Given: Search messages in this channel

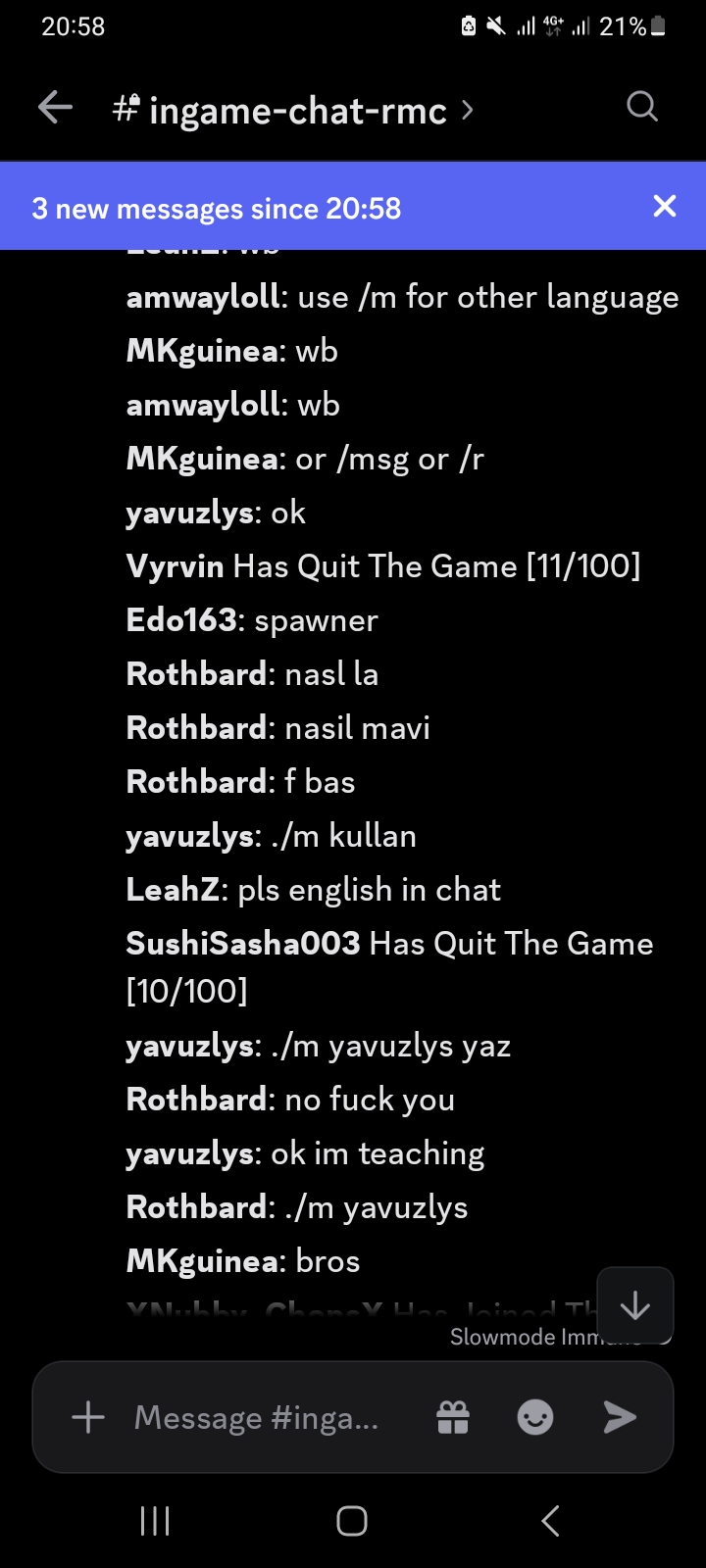Looking at the screenshot, I should (x=642, y=107).
